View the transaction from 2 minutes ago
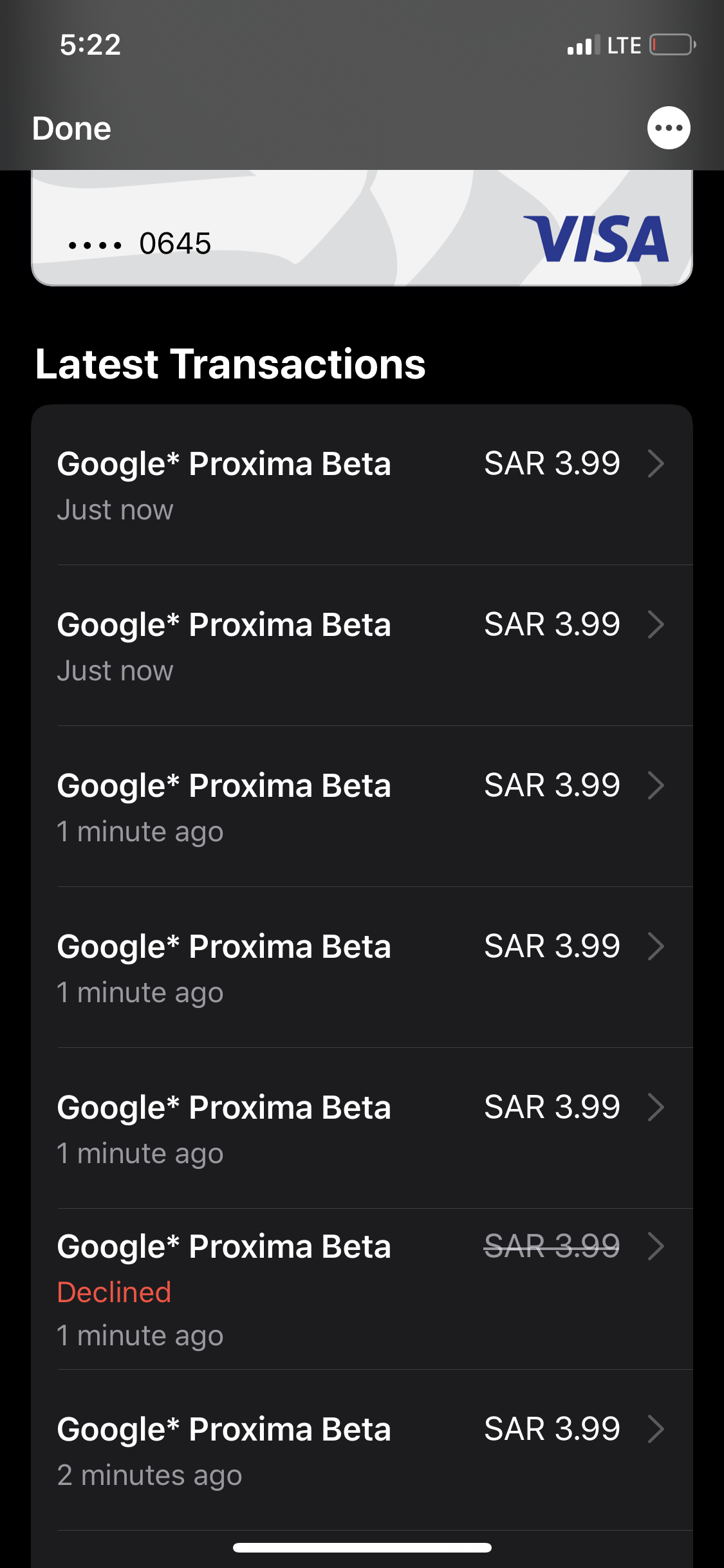The width and height of the screenshot is (724, 1568). coord(360,1450)
